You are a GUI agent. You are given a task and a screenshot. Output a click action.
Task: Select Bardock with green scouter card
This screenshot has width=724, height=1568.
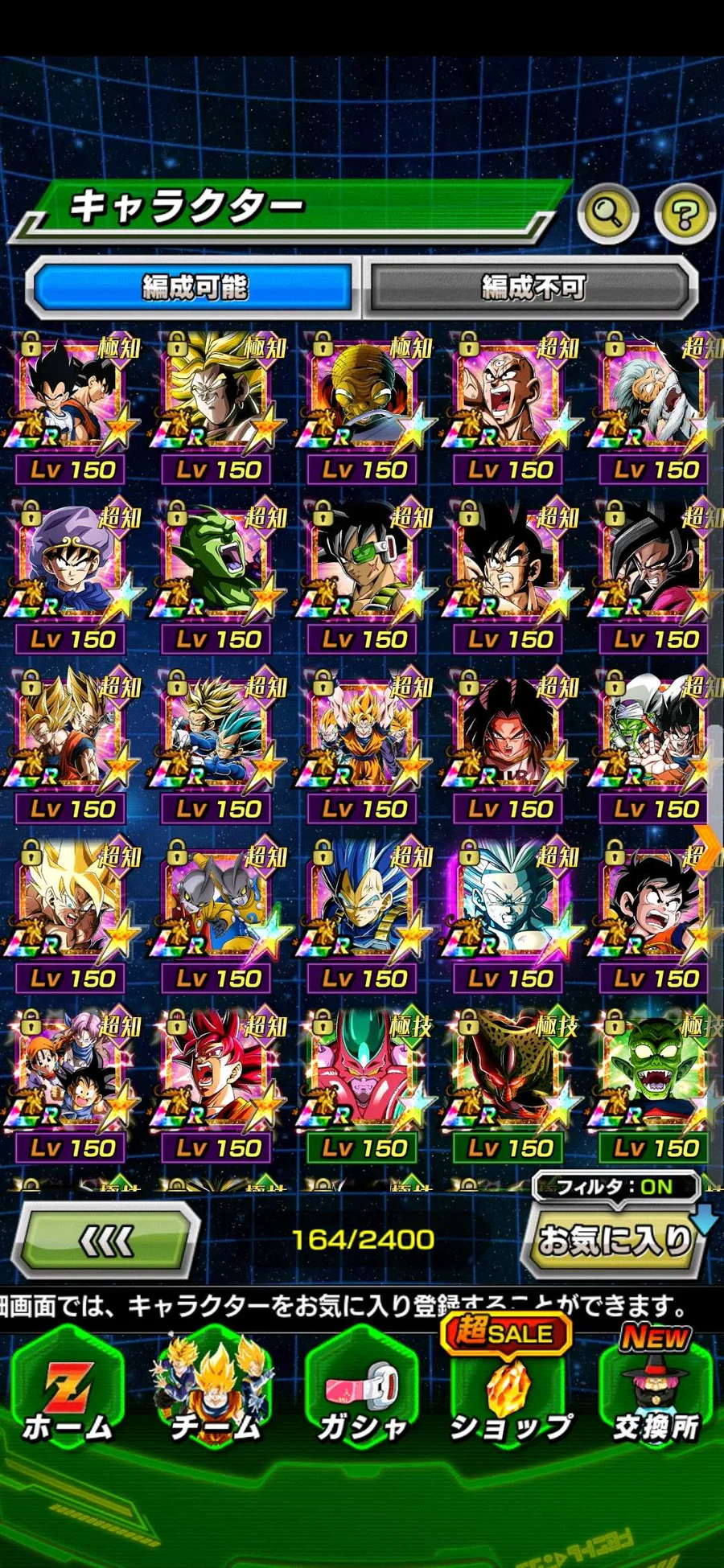click(x=364, y=573)
